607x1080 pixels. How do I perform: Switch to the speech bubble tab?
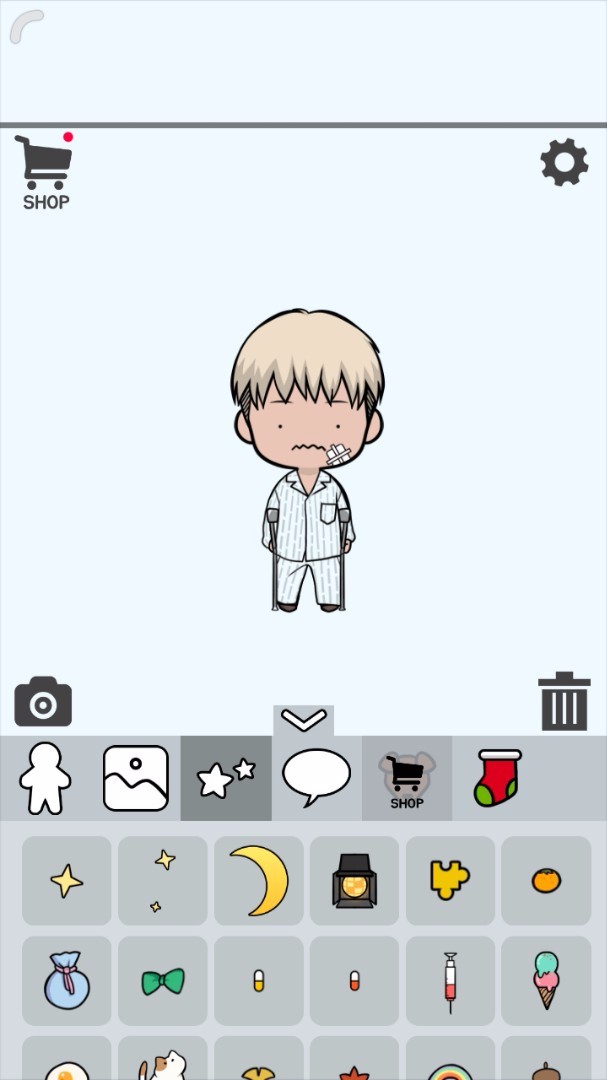(x=317, y=777)
